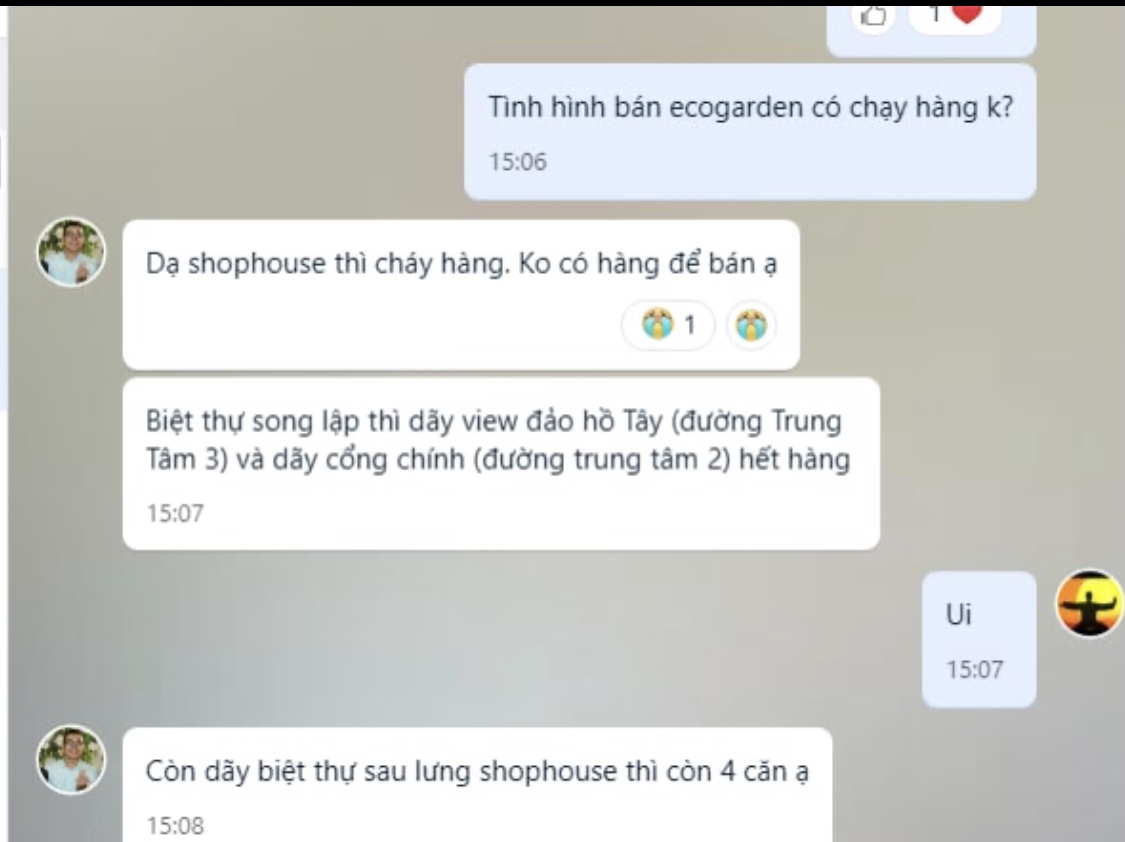Open the crying reaction count on the shophouse message
Image resolution: width=1125 pixels, height=842 pixels.
[x=668, y=325]
